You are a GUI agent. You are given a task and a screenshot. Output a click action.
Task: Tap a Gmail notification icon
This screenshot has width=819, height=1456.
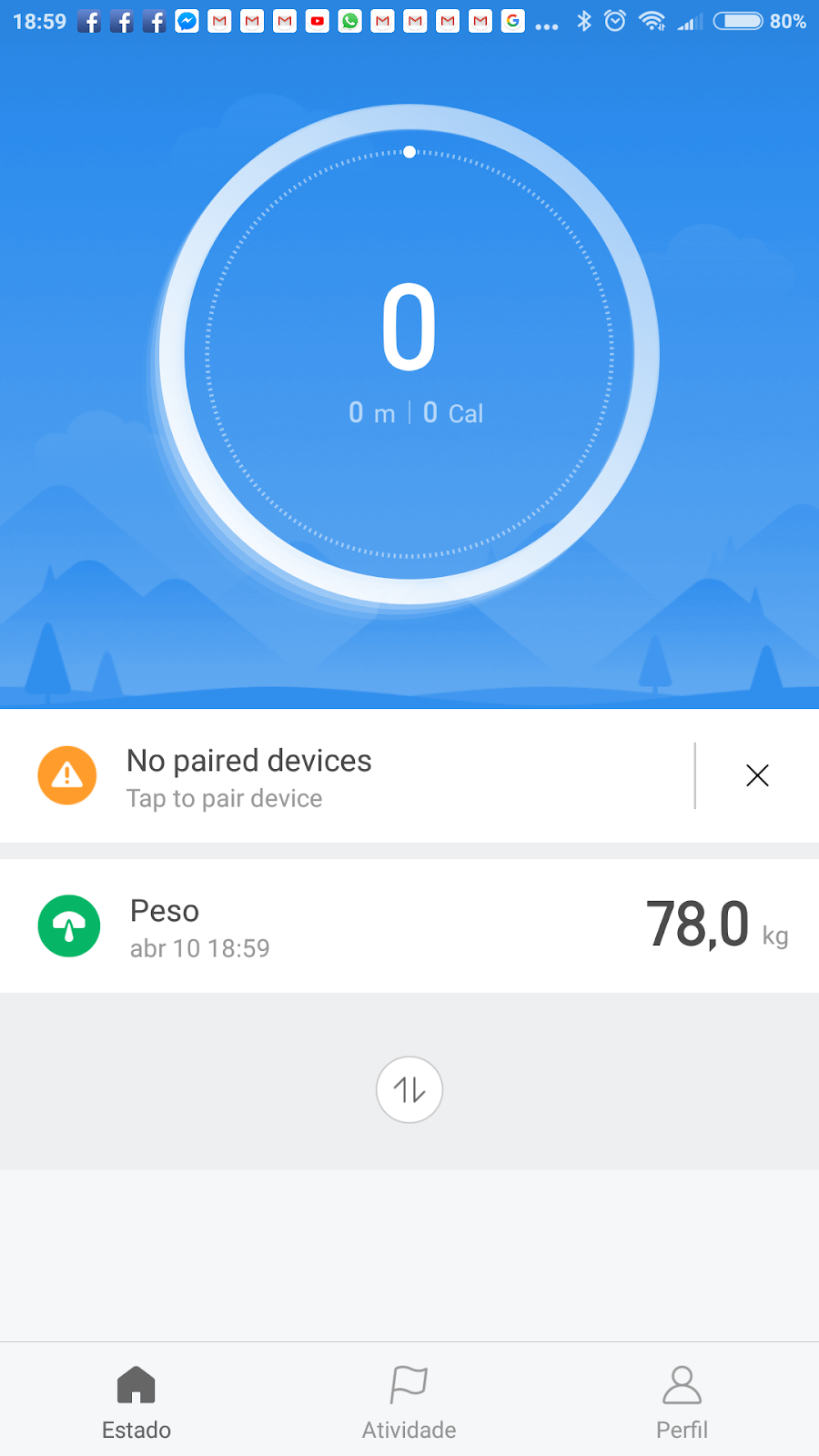[x=219, y=21]
